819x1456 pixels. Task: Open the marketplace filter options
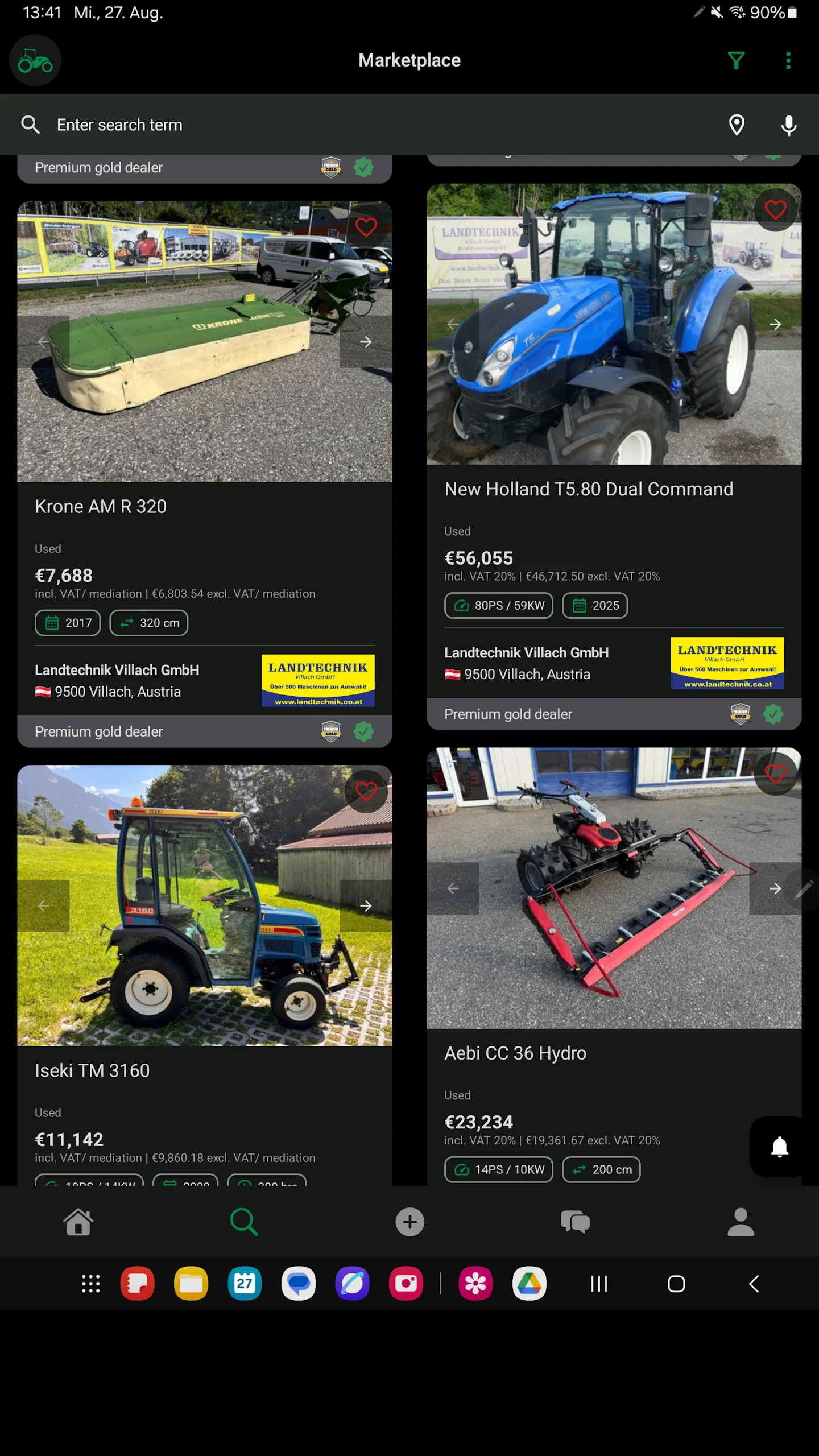tap(736, 60)
